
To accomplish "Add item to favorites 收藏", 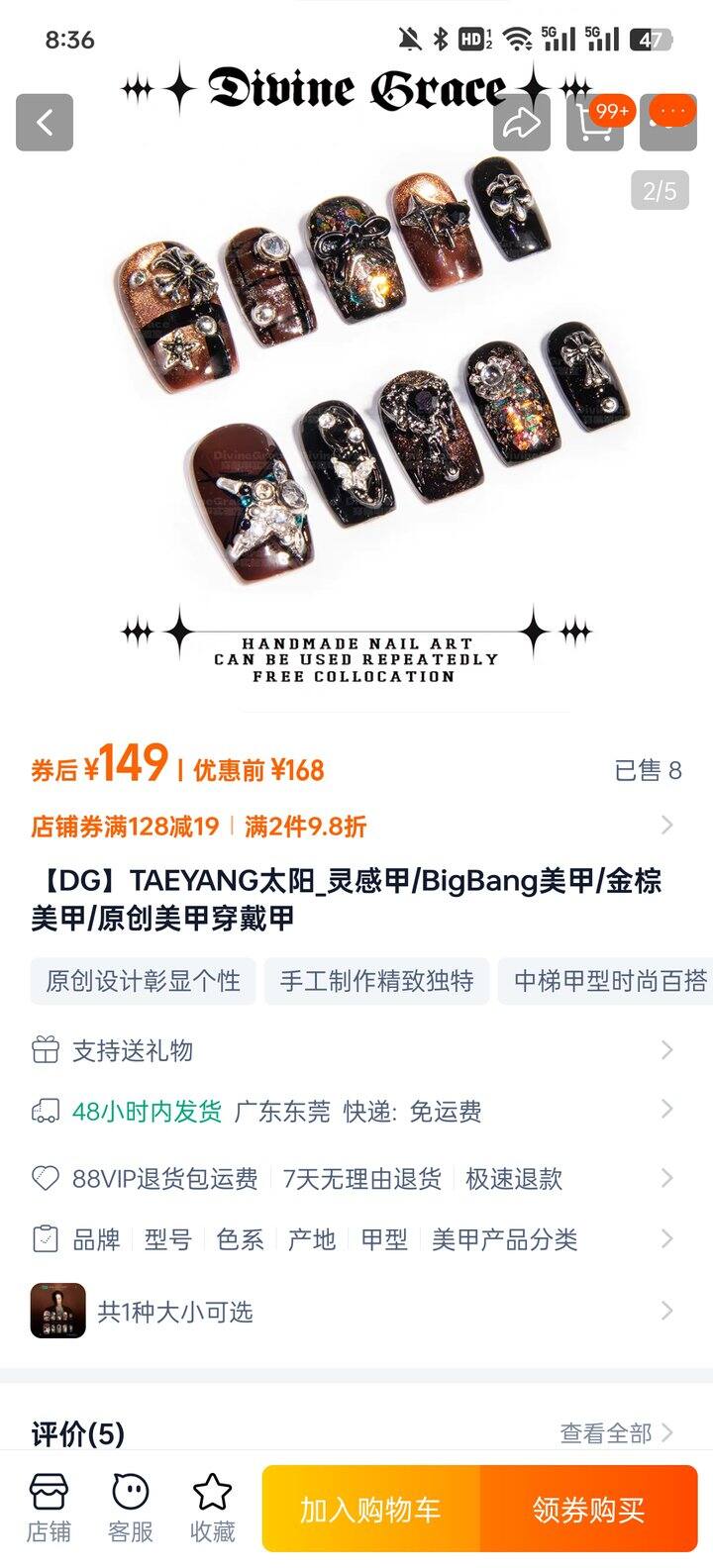I will 212,1509.
